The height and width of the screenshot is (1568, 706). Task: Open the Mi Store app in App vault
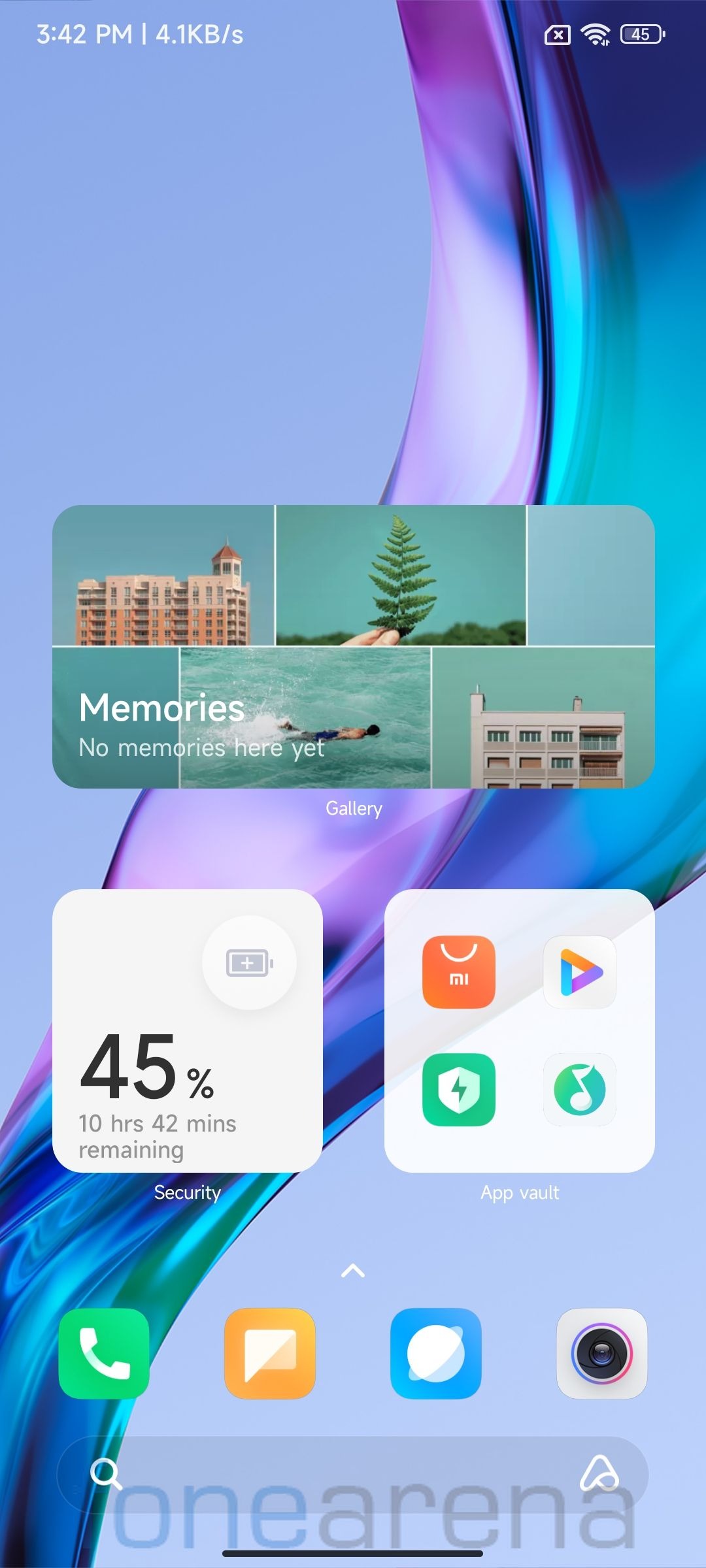[459, 972]
